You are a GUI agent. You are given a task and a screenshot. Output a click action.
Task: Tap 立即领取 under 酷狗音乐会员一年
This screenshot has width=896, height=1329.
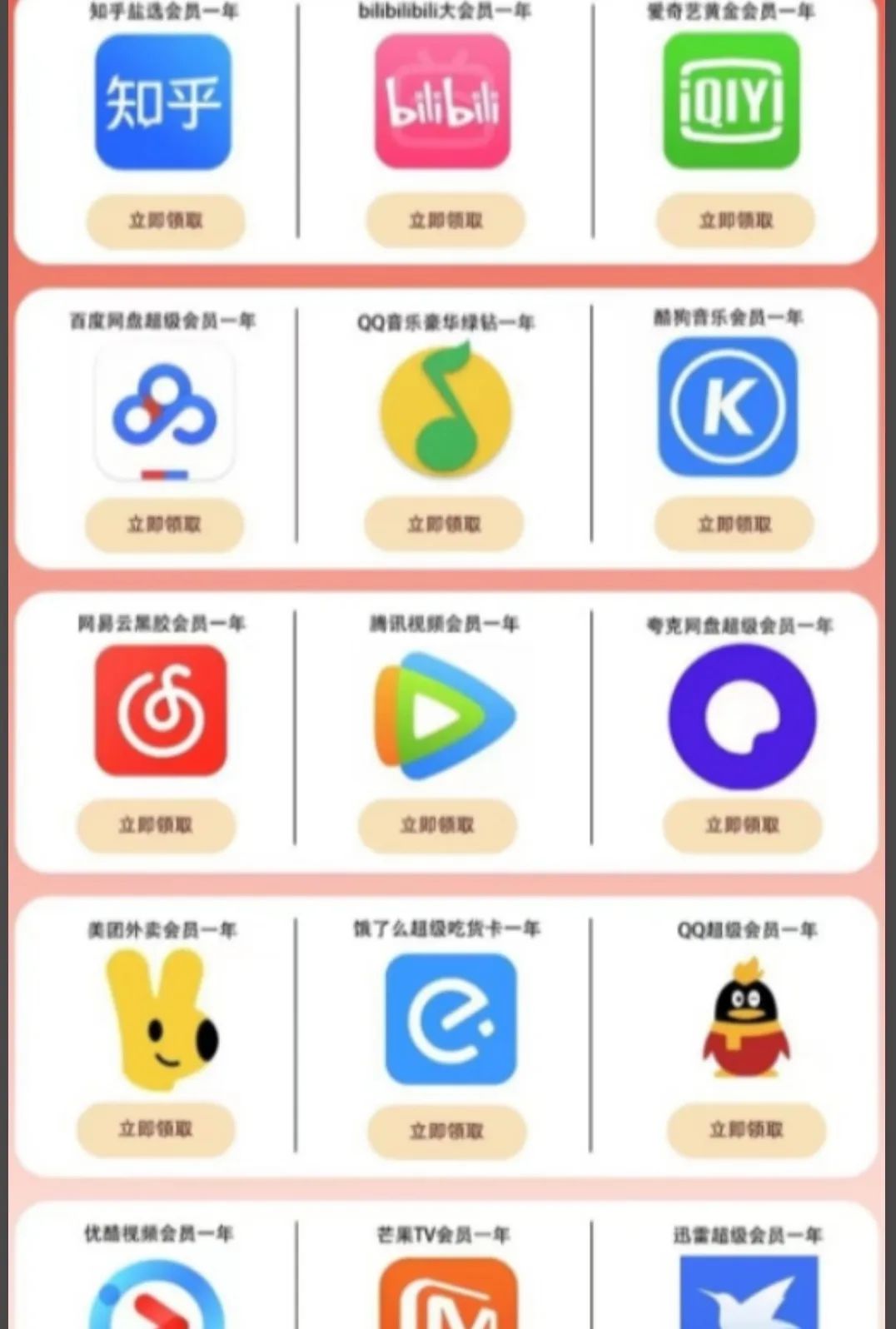tap(734, 525)
